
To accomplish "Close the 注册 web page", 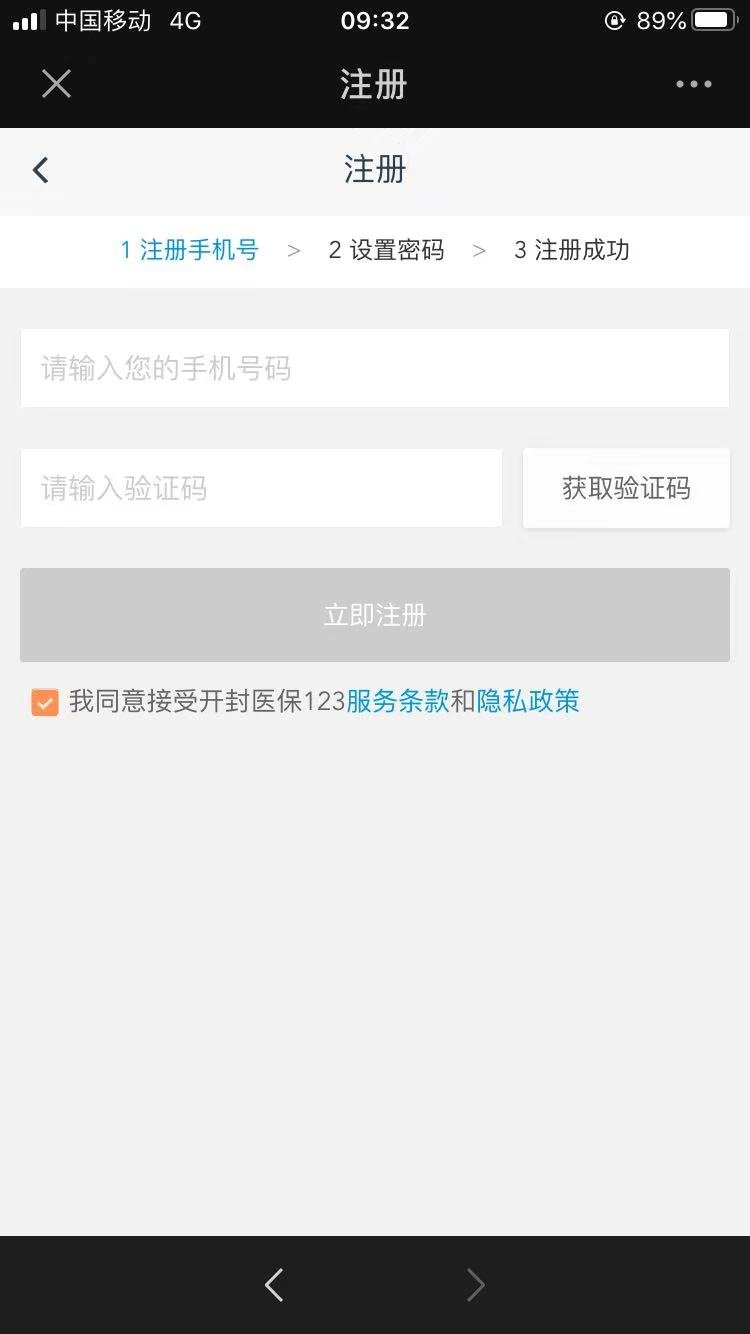I will 56,84.
